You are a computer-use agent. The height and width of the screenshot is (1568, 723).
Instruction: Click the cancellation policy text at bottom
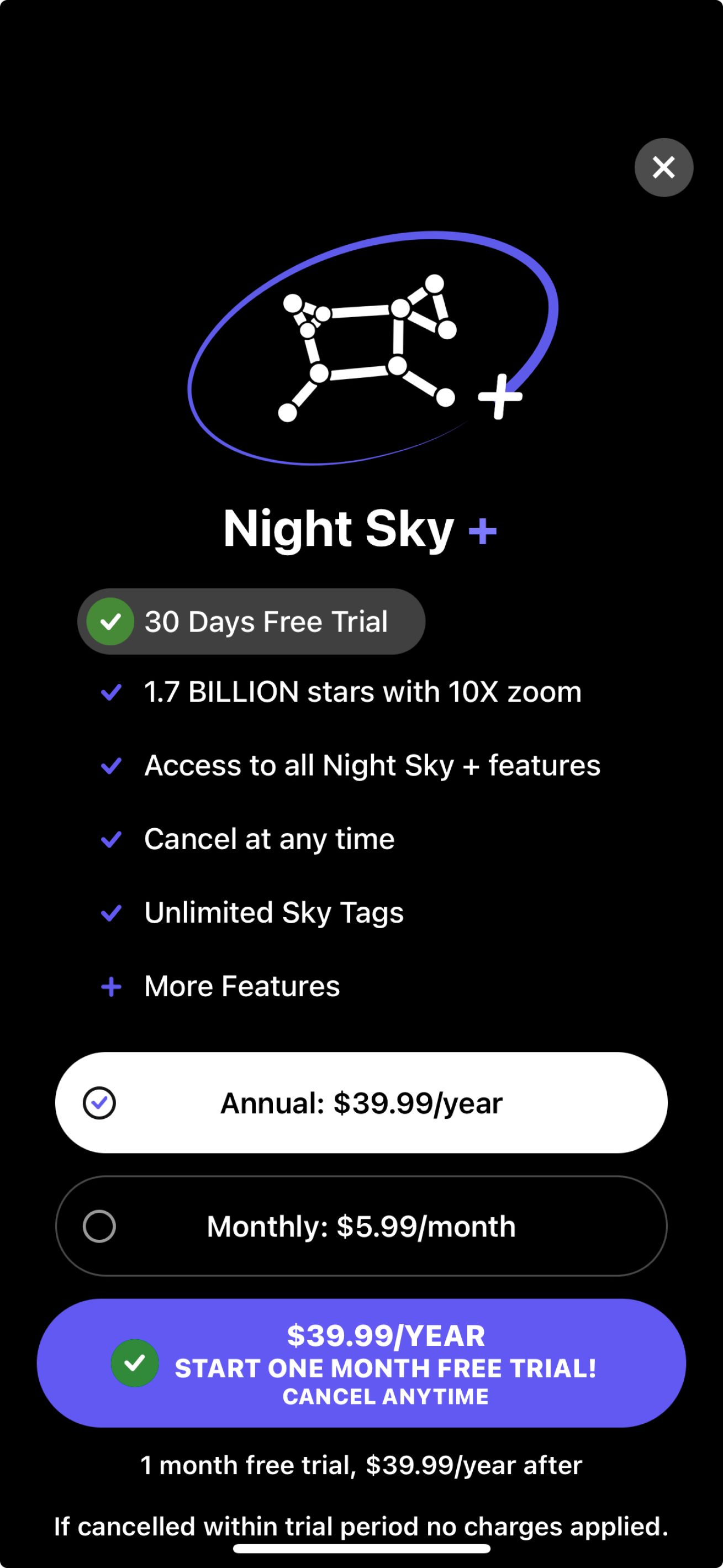point(361,1527)
